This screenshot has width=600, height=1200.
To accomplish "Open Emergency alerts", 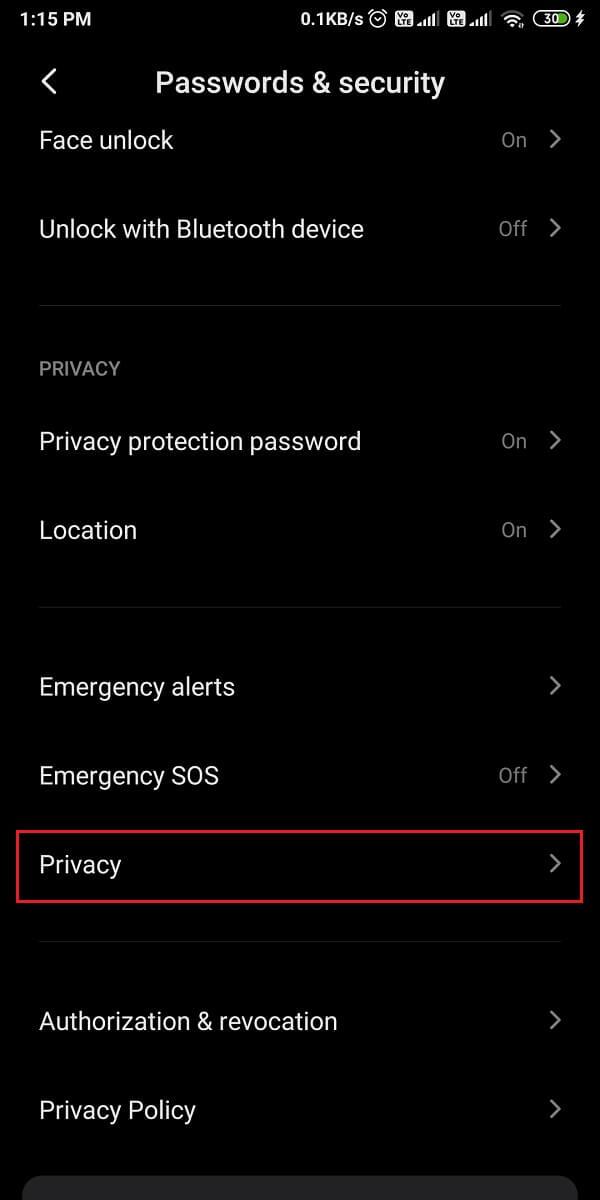I will 300,687.
